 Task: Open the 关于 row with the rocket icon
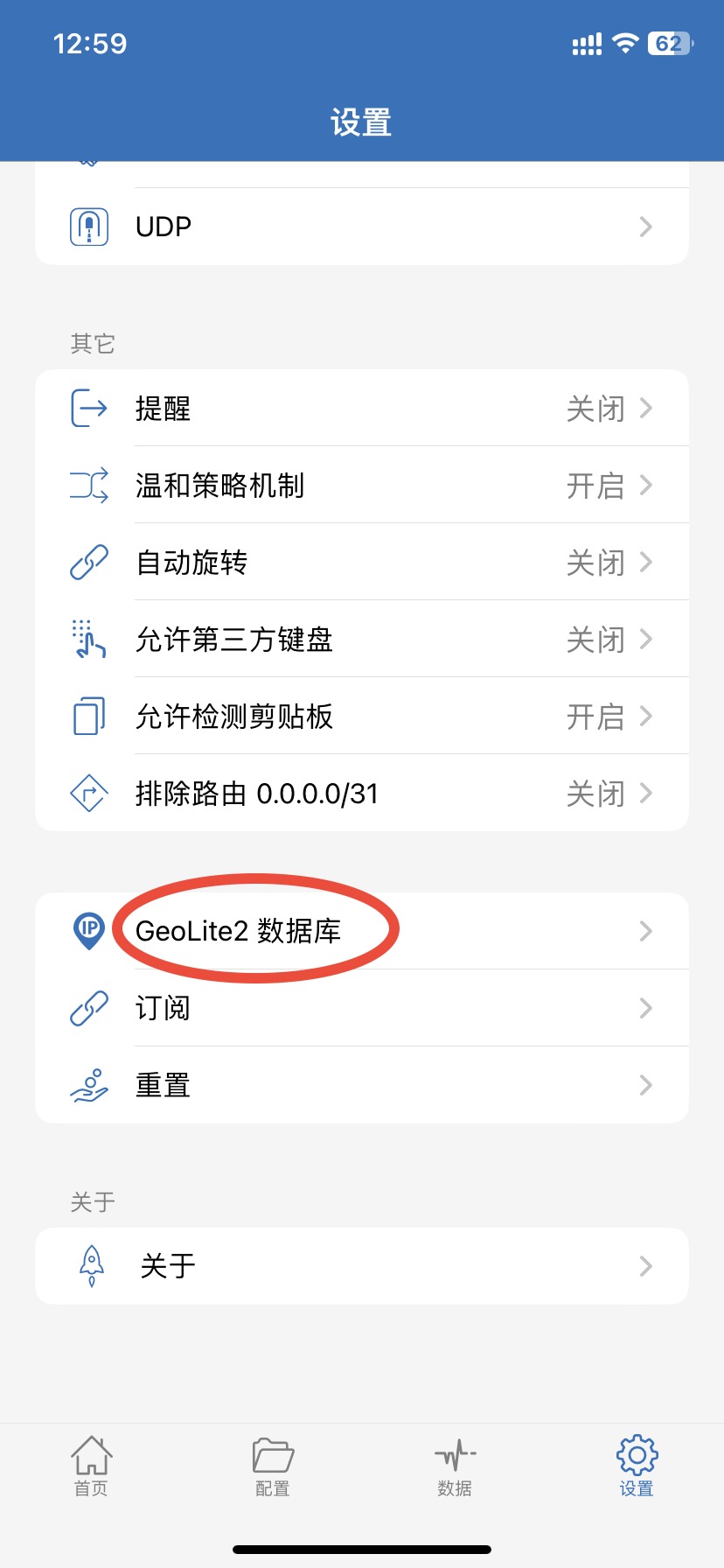361,1266
